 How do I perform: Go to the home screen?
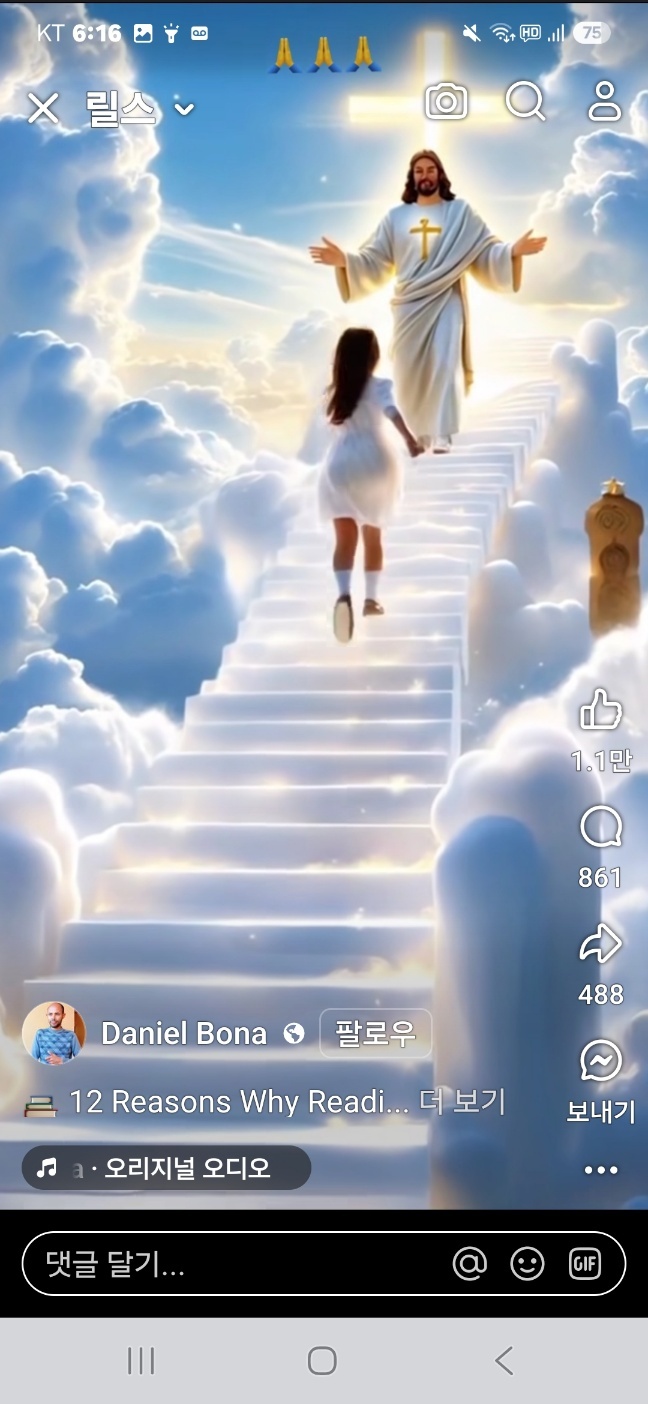click(322, 1360)
